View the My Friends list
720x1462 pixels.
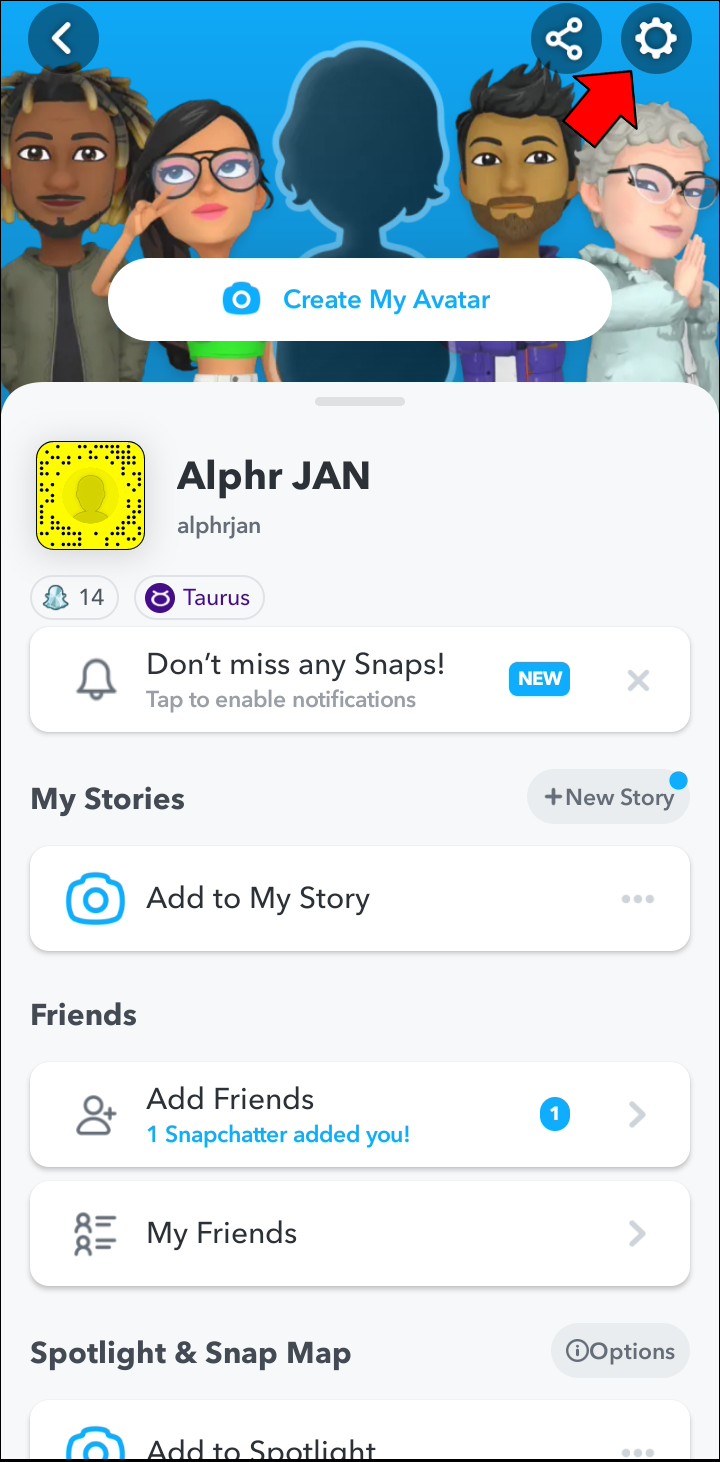tap(360, 1233)
